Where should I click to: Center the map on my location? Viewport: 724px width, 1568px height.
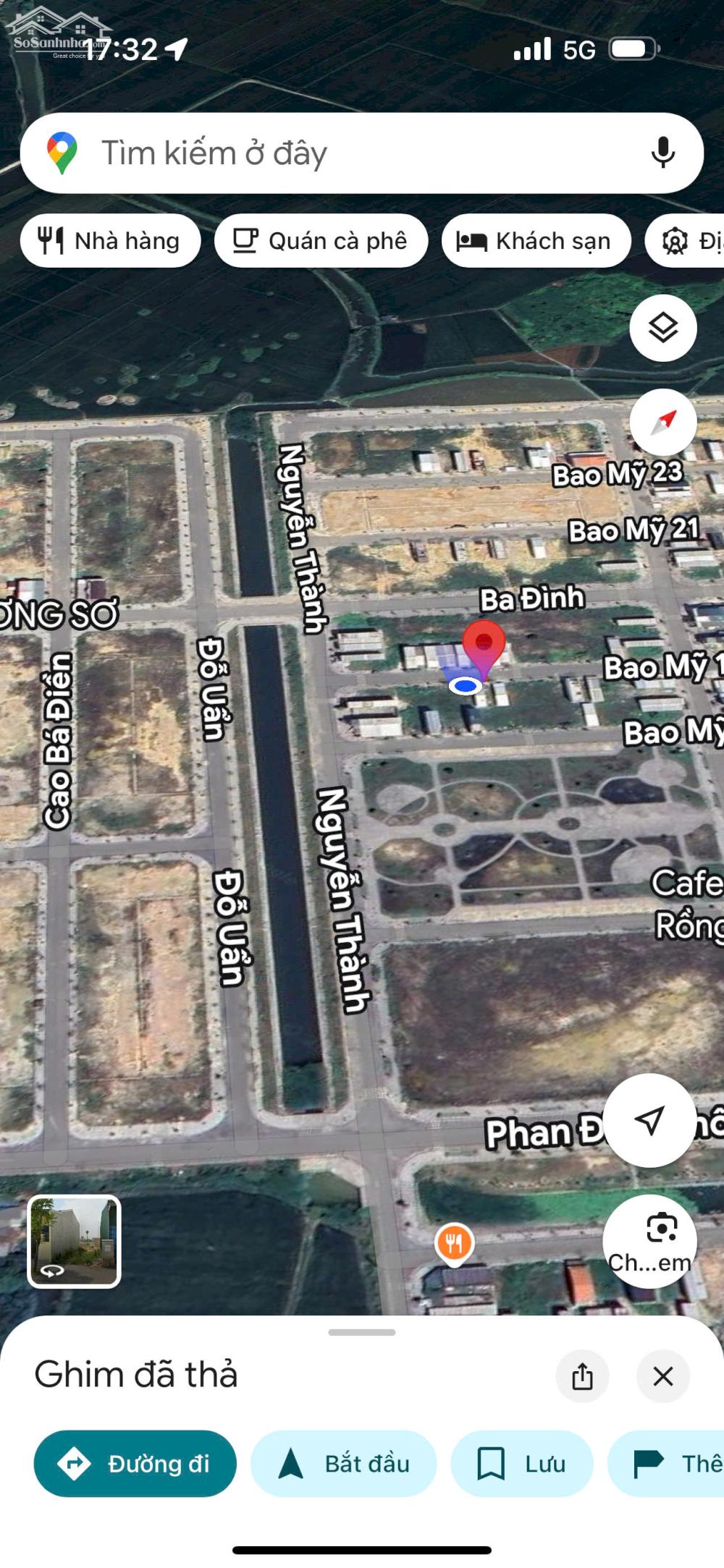(649, 1120)
